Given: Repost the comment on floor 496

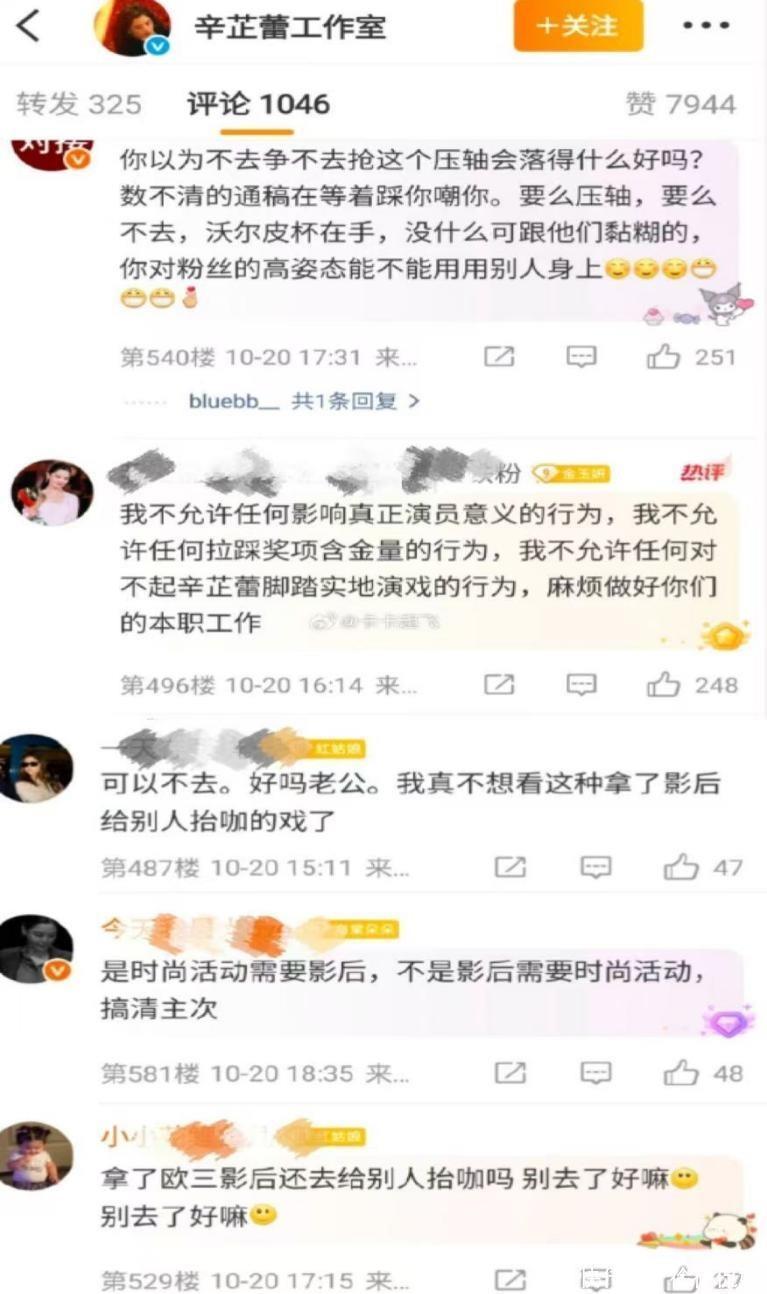Looking at the screenshot, I should 499,685.
